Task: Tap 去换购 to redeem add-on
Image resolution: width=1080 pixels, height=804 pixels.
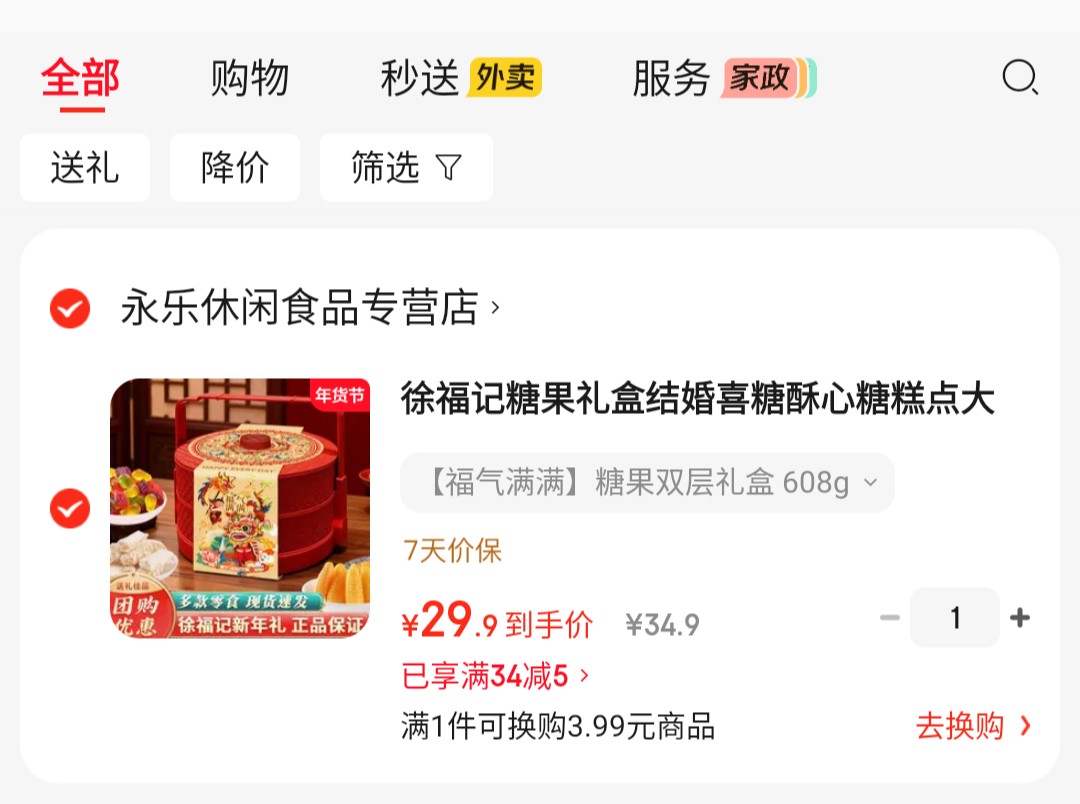Action: tap(972, 726)
